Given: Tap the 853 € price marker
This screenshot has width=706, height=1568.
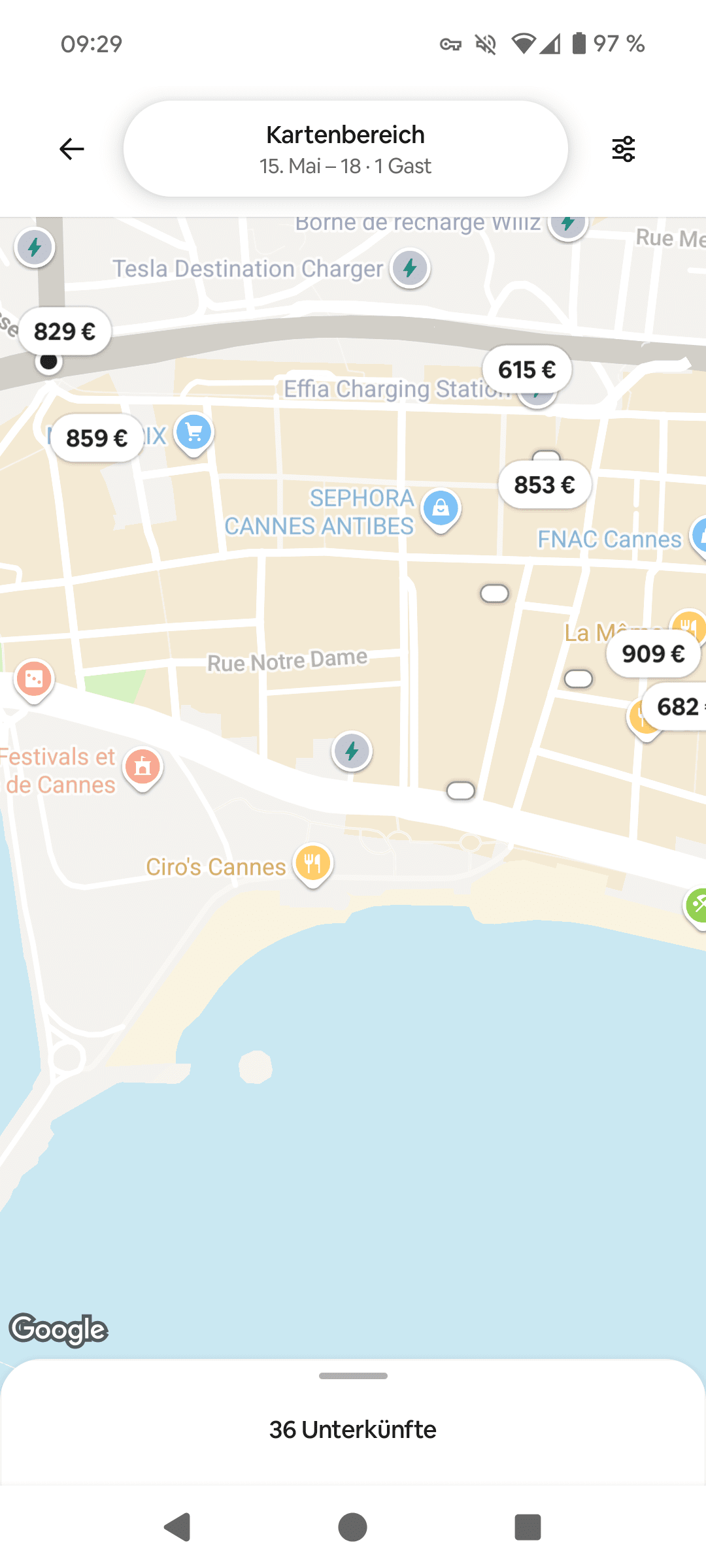Looking at the screenshot, I should (544, 485).
